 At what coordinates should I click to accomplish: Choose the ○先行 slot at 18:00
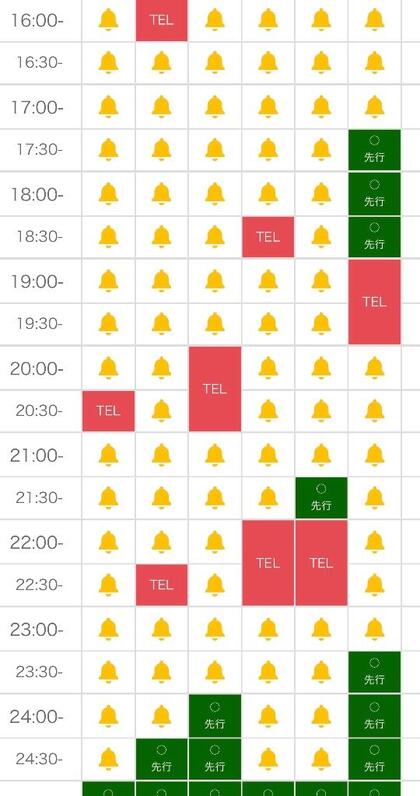click(374, 194)
